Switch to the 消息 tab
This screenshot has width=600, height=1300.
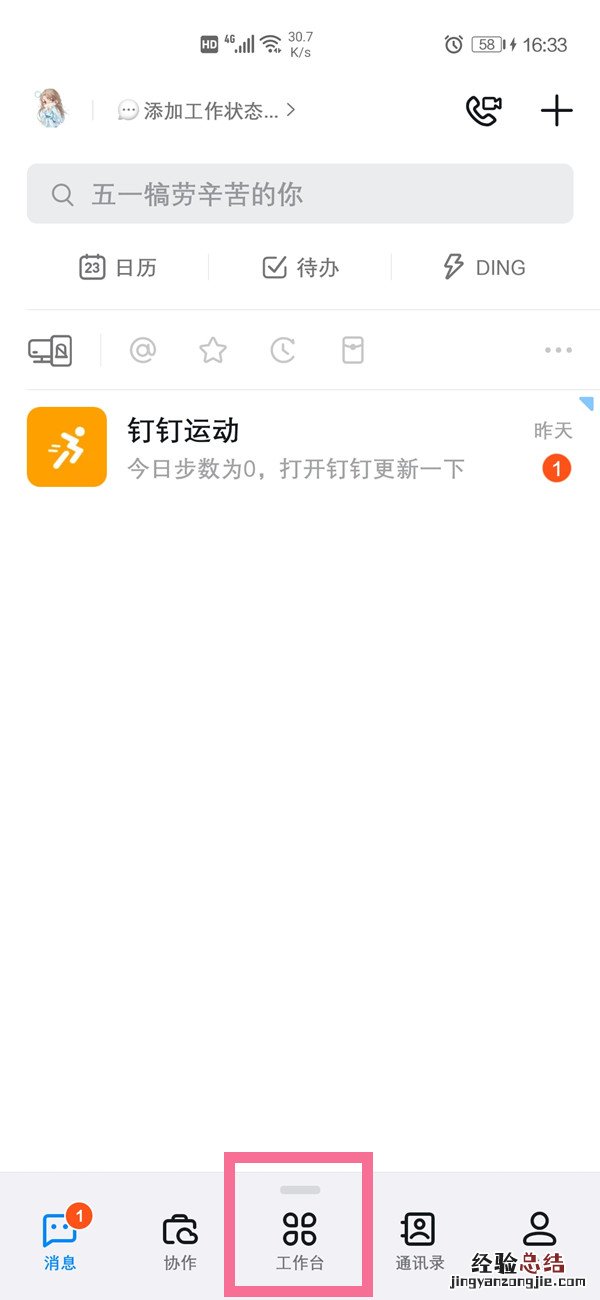click(60, 1240)
